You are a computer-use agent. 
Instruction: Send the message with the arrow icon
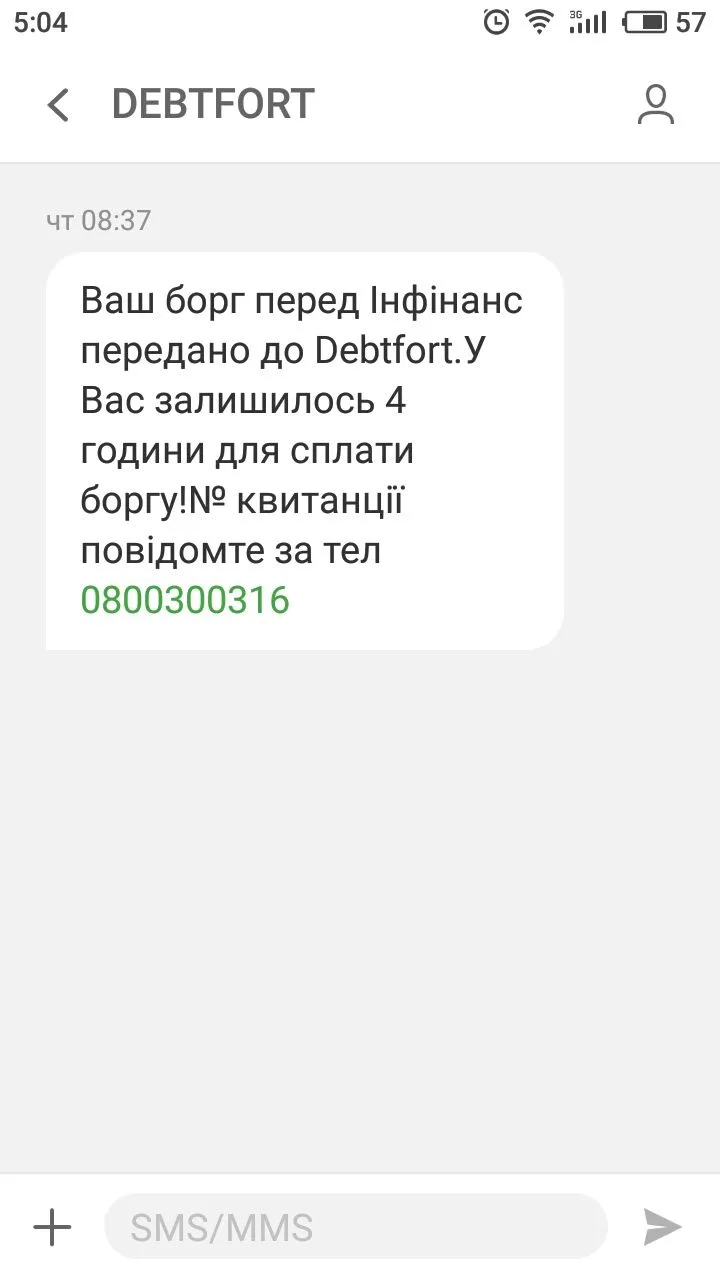coord(662,1227)
